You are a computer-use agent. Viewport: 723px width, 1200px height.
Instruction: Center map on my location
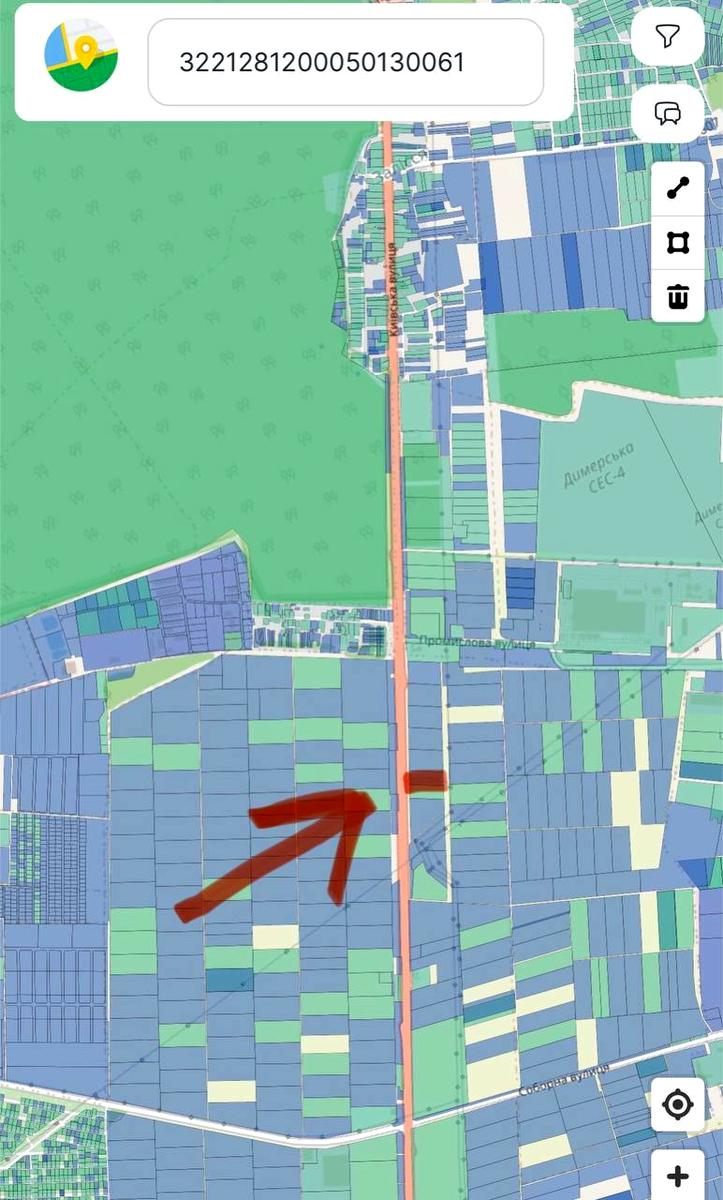coord(678,1105)
